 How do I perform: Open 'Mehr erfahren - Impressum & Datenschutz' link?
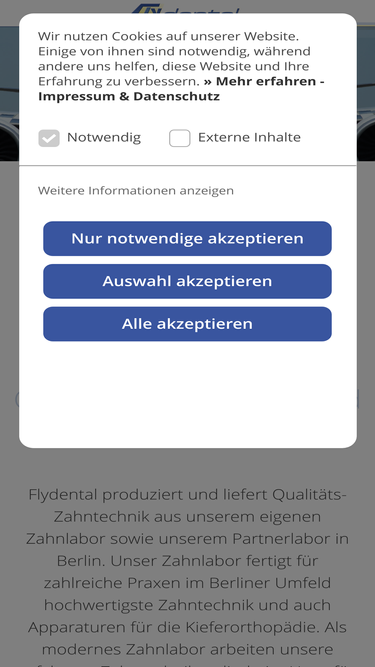(181, 88)
